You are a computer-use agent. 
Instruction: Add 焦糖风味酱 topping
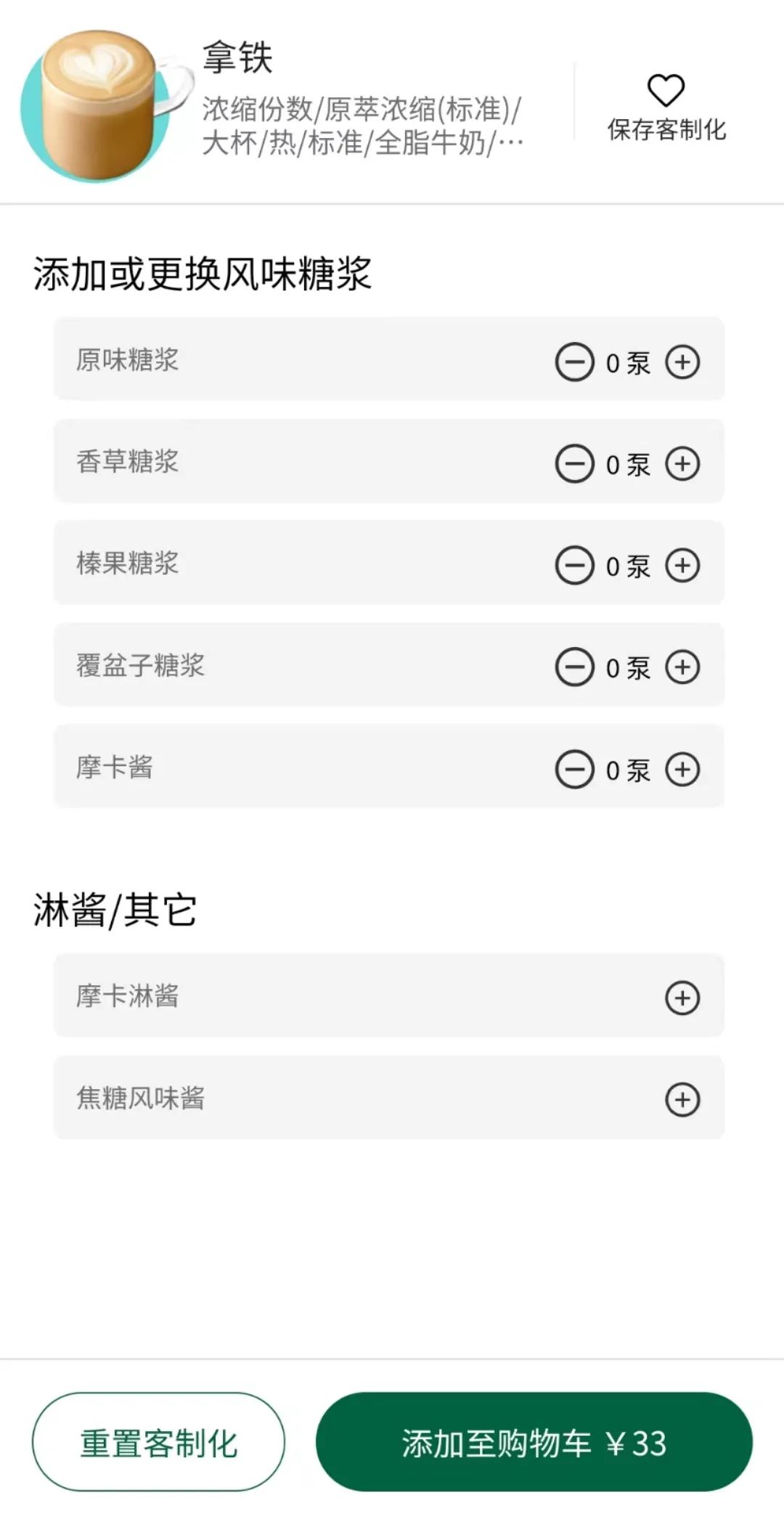tap(682, 1099)
